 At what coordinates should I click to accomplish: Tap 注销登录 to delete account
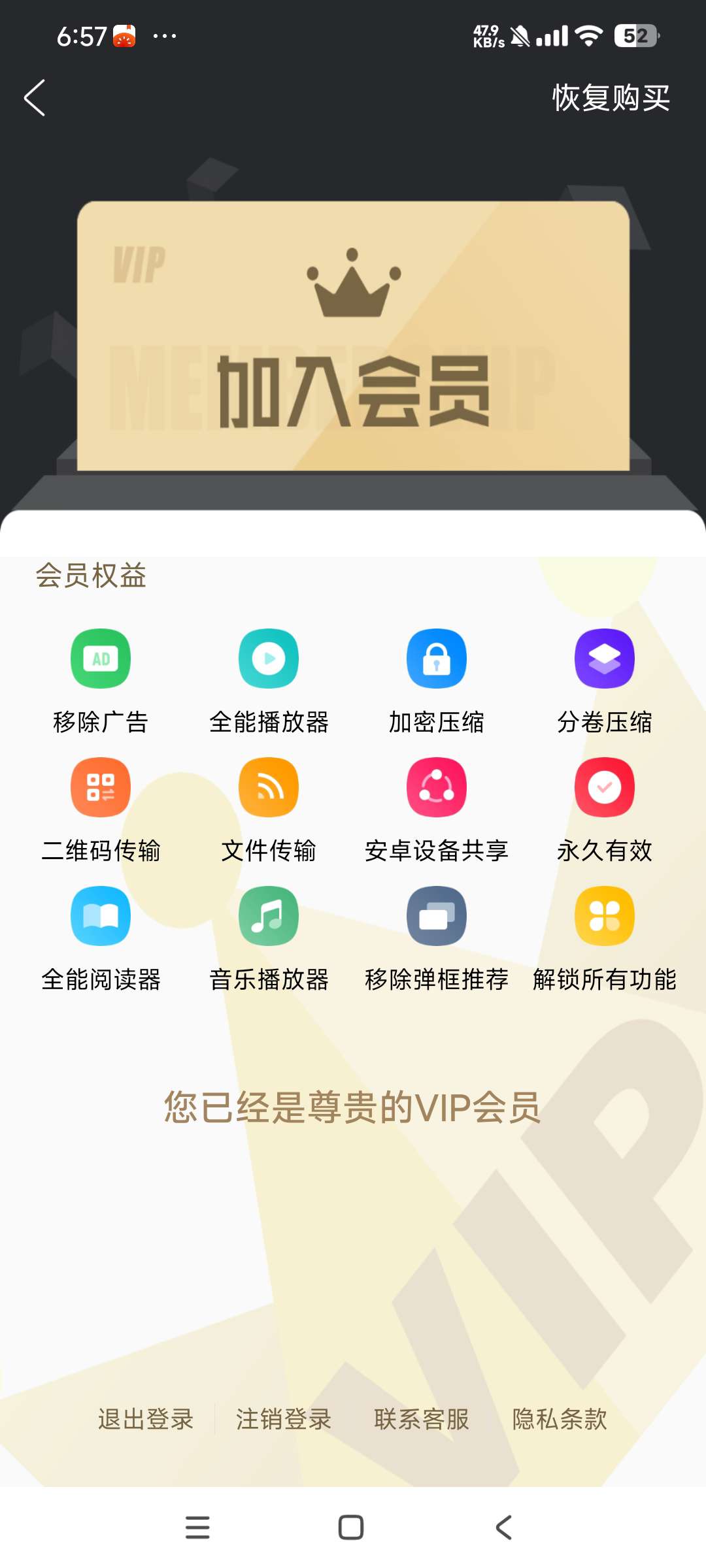284,1419
